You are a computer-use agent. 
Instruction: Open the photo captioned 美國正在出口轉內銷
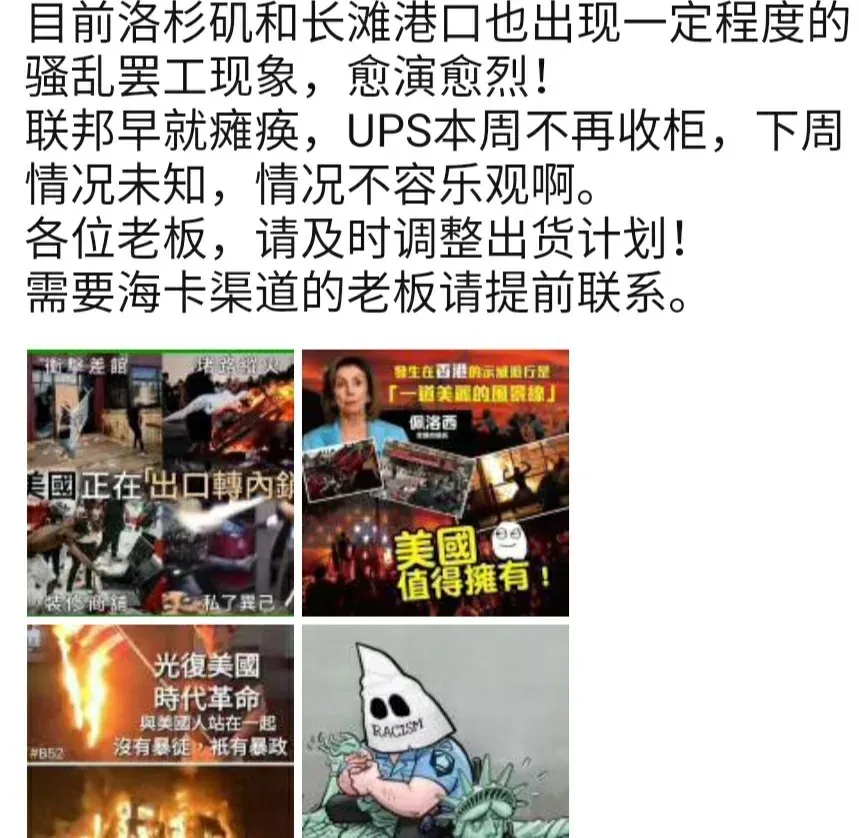tap(160, 483)
